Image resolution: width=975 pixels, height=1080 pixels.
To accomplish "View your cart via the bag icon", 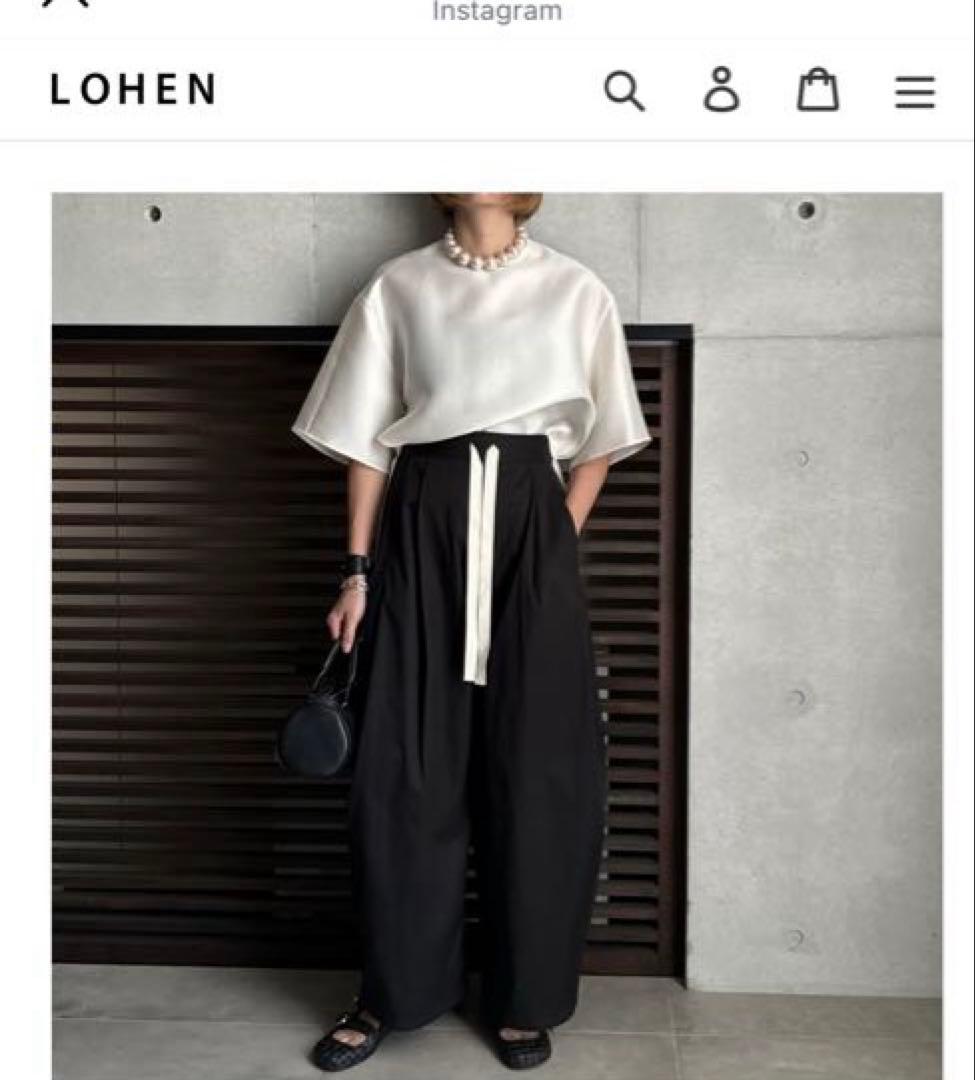I will click(x=818, y=92).
